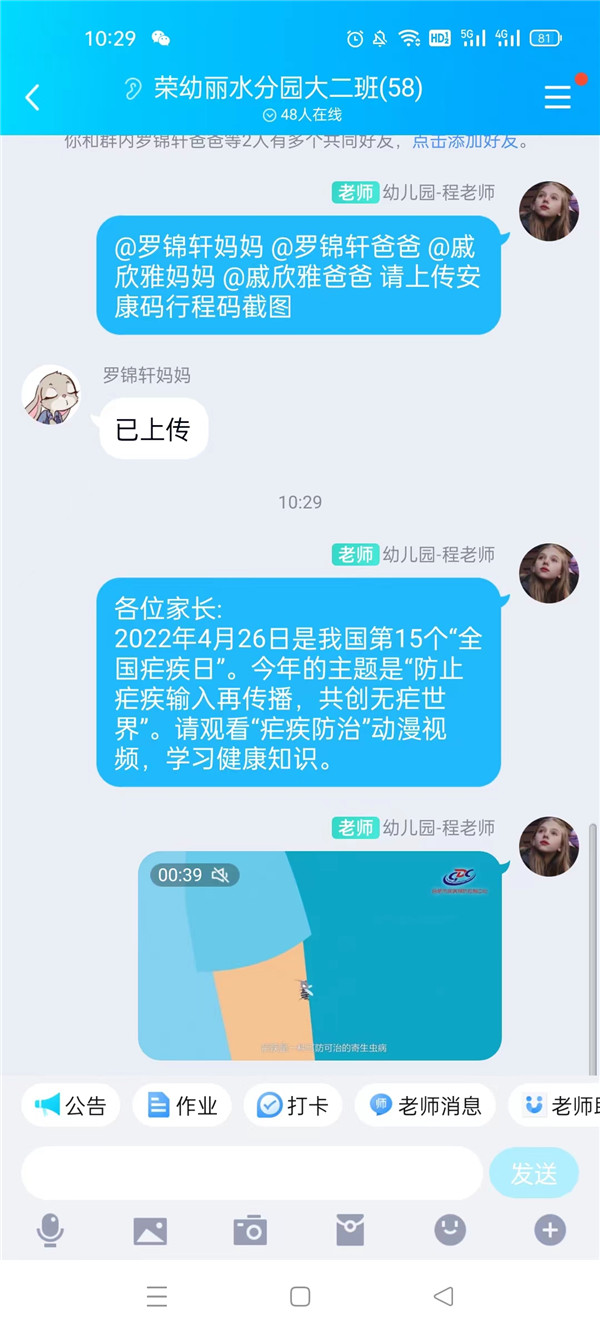Viewport: 600px width, 1333px height.
Task: Open more options plus button
Action: [x=550, y=1230]
